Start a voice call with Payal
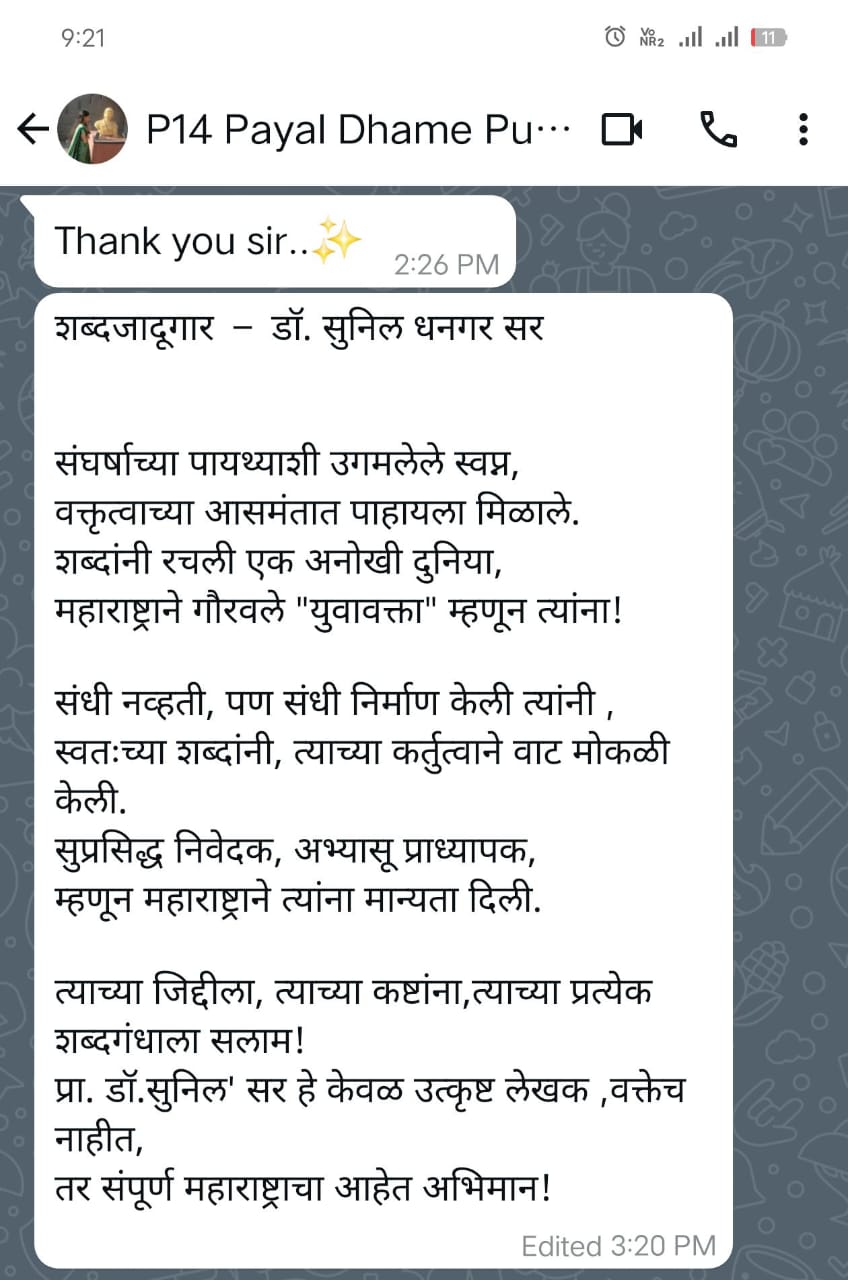The image size is (848, 1280). pos(717,129)
